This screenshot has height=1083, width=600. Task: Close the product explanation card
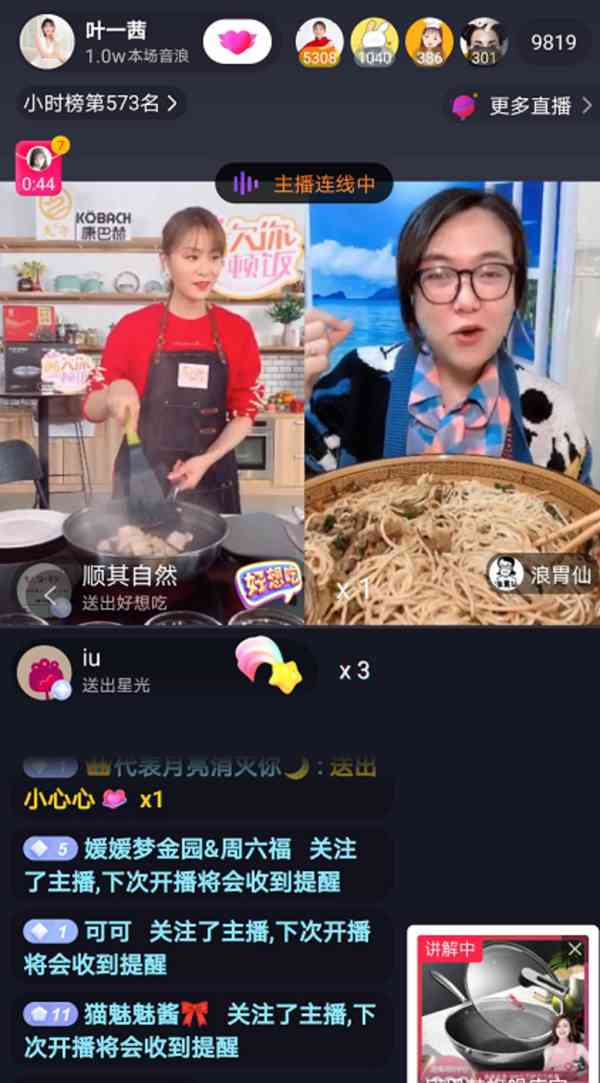pyautogui.click(x=574, y=948)
